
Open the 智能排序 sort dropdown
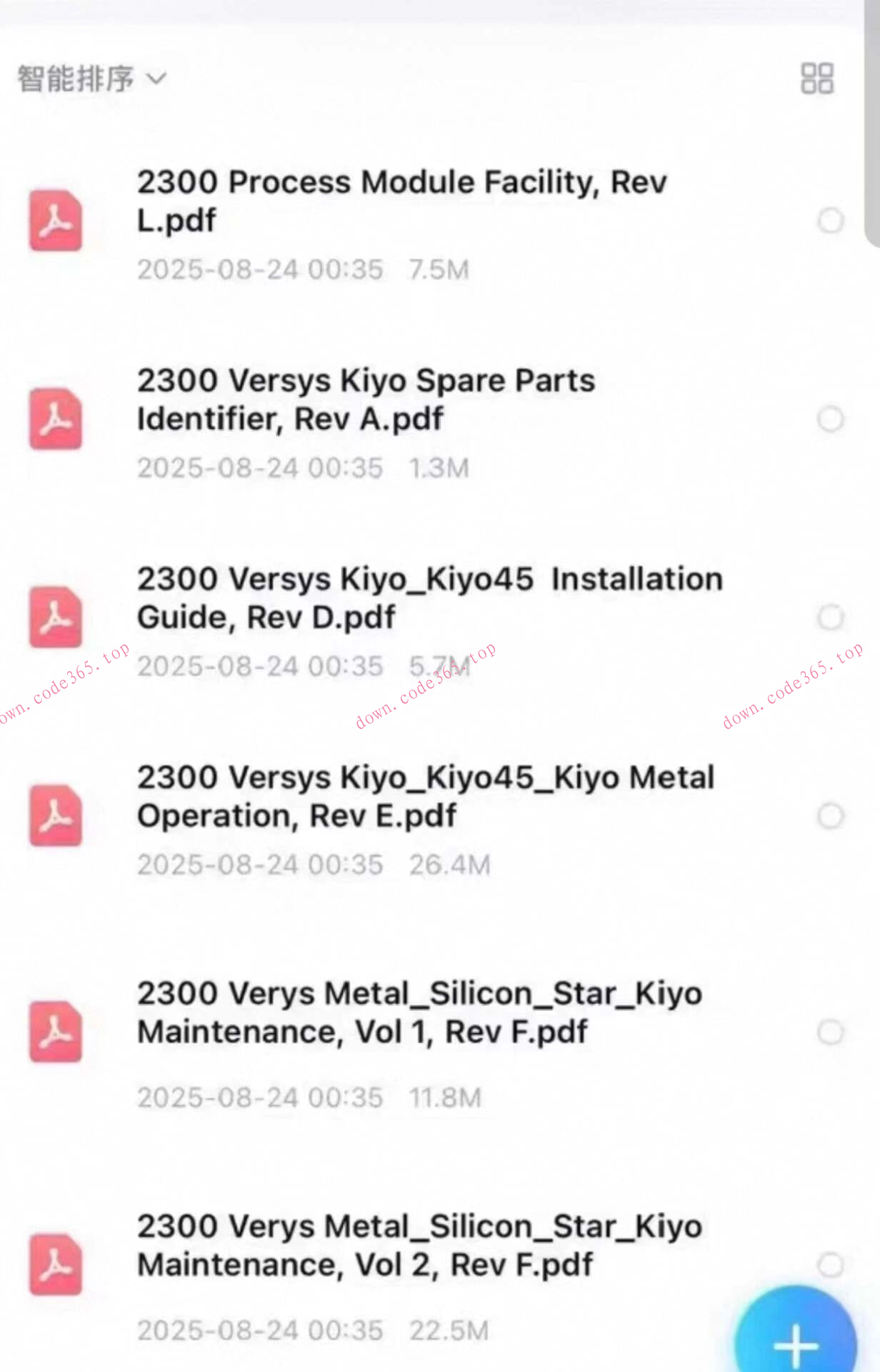tap(91, 79)
